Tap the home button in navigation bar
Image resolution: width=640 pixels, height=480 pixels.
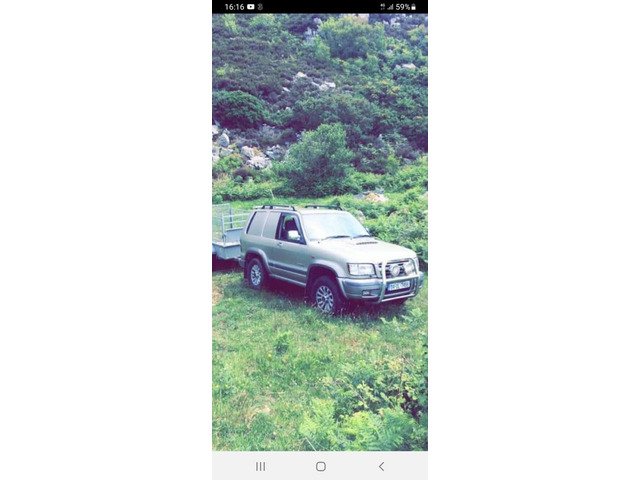coord(320,466)
